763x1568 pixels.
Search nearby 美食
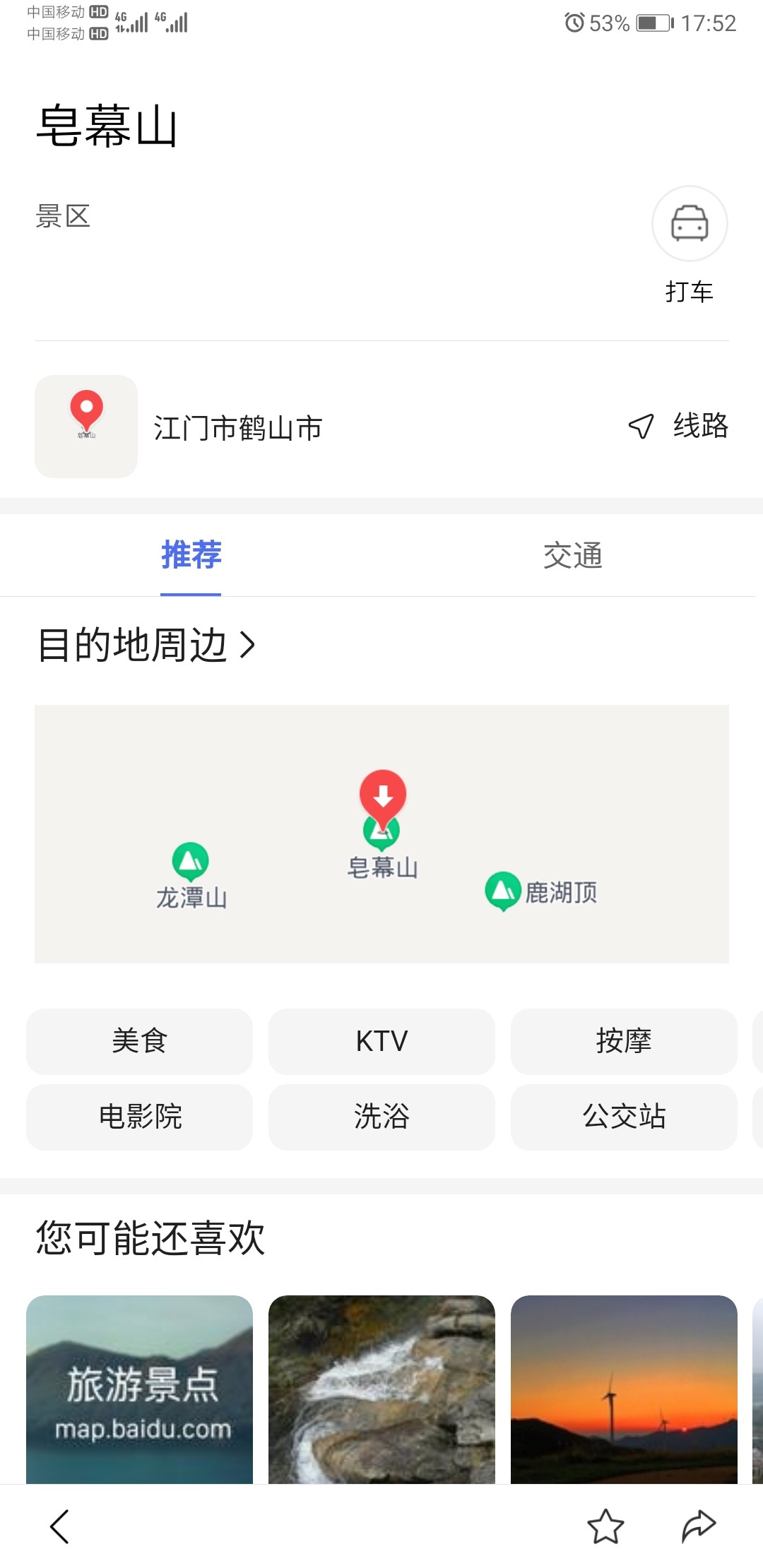tap(139, 1041)
